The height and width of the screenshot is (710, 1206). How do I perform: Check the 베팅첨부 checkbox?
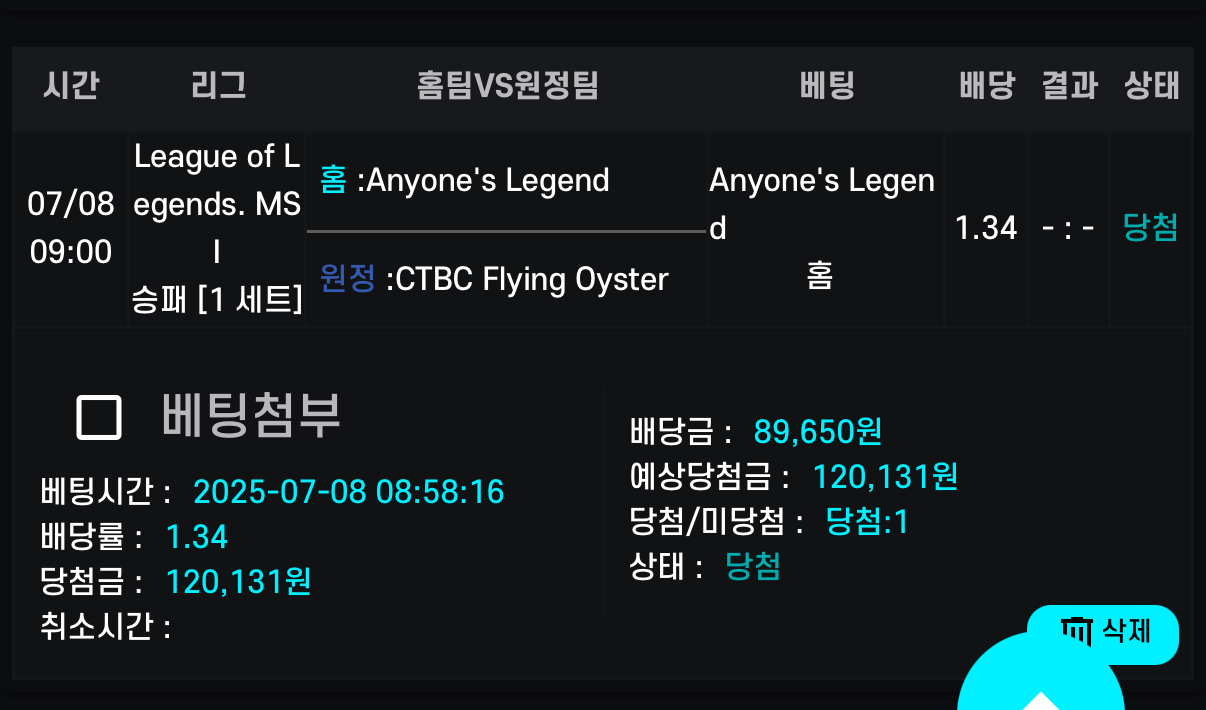(x=99, y=417)
